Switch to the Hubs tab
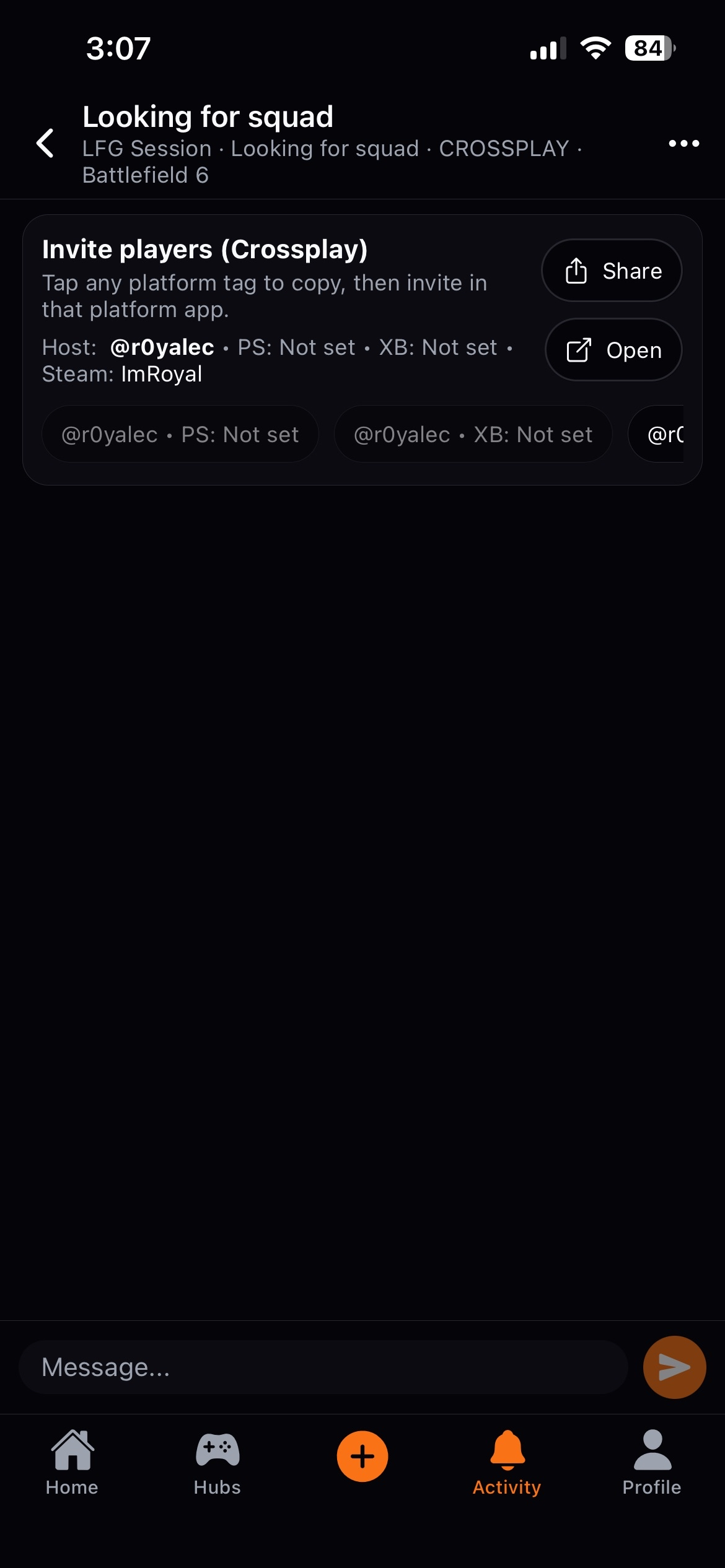This screenshot has width=725, height=1568. click(x=217, y=1462)
